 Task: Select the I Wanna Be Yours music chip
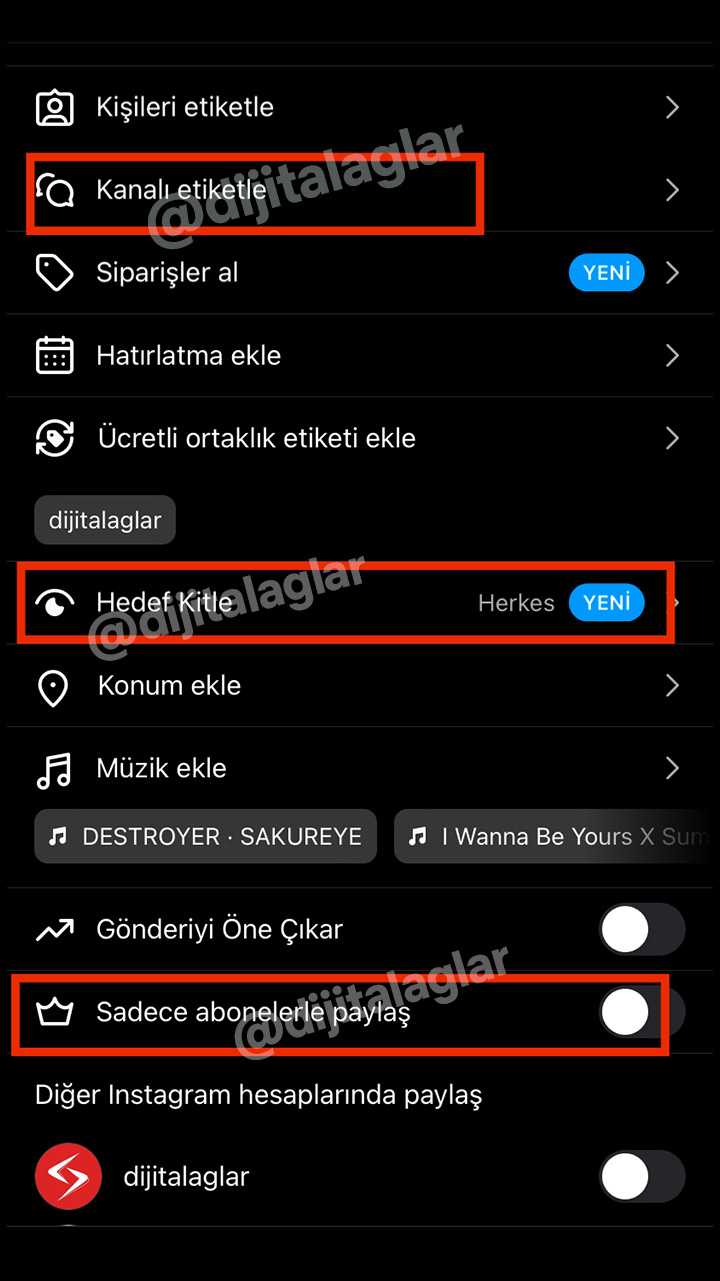pos(555,837)
